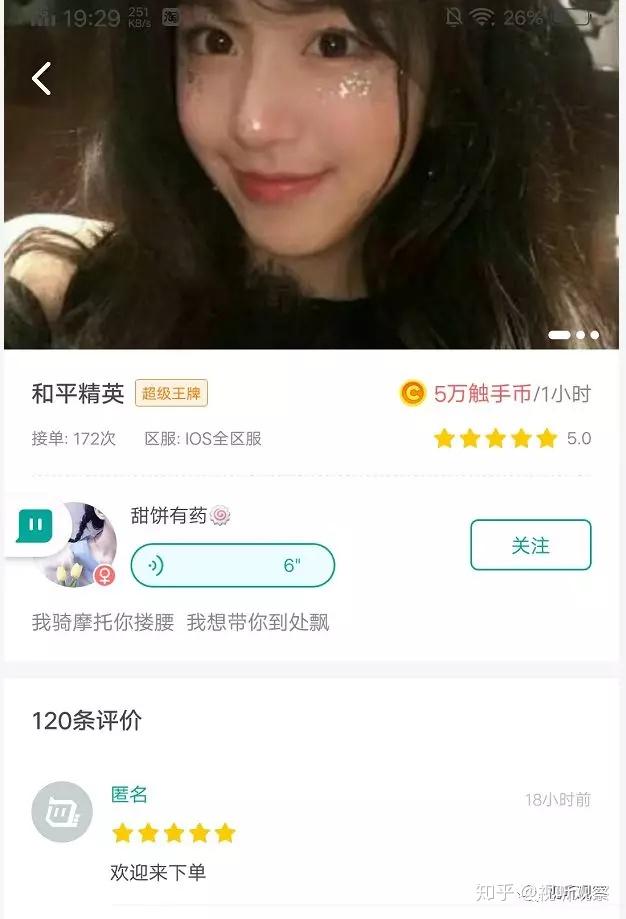Image resolution: width=626 pixels, height=919 pixels.
Task: Follow the user via 关注 button
Action: tap(530, 545)
